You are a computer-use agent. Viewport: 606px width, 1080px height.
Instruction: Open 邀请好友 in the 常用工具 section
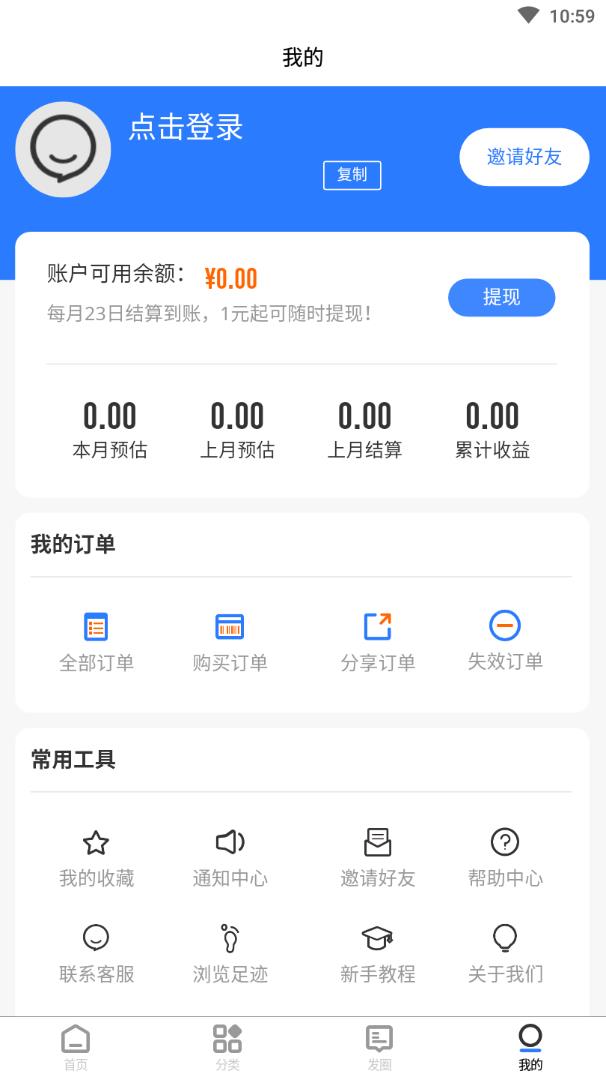(x=377, y=858)
